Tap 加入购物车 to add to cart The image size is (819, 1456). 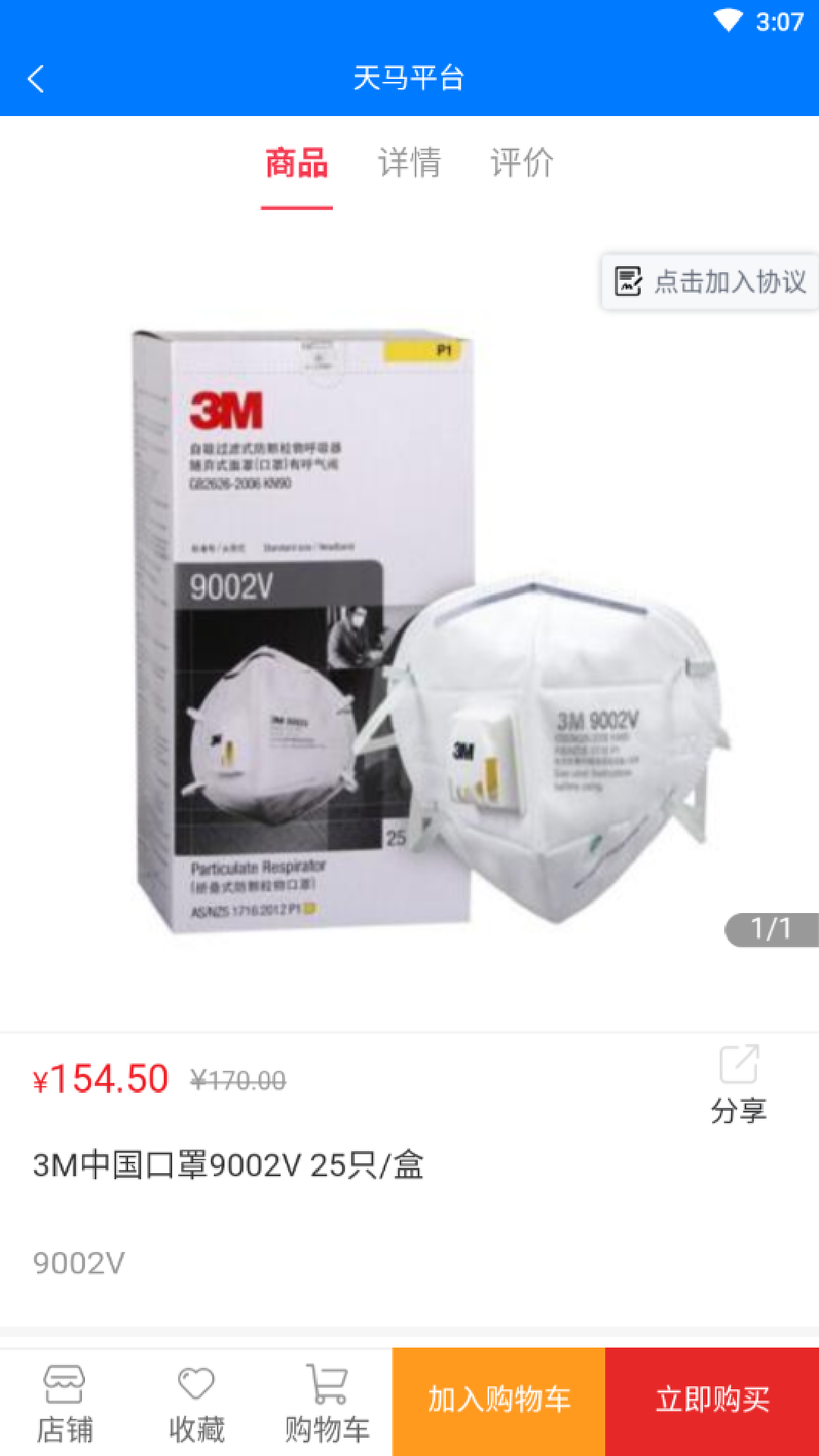tap(498, 1400)
